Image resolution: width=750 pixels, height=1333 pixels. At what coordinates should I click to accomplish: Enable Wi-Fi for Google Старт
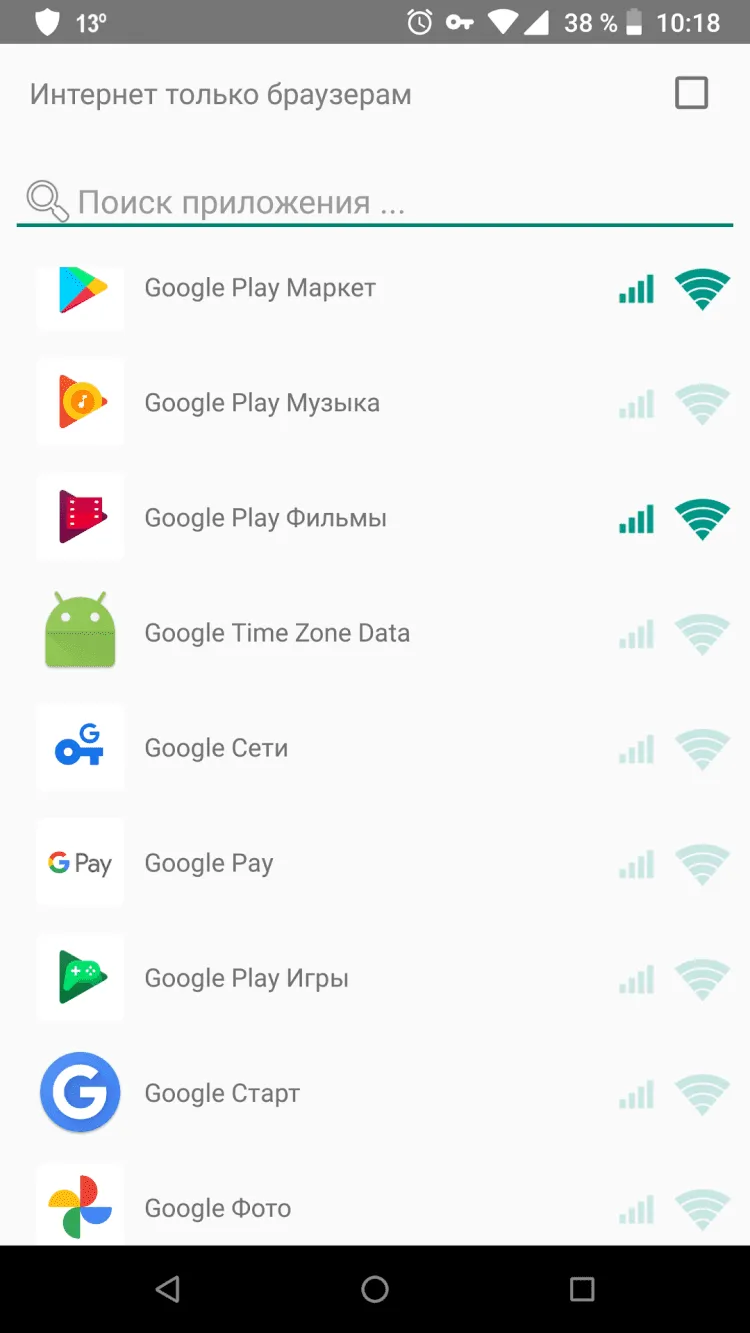click(x=702, y=1094)
